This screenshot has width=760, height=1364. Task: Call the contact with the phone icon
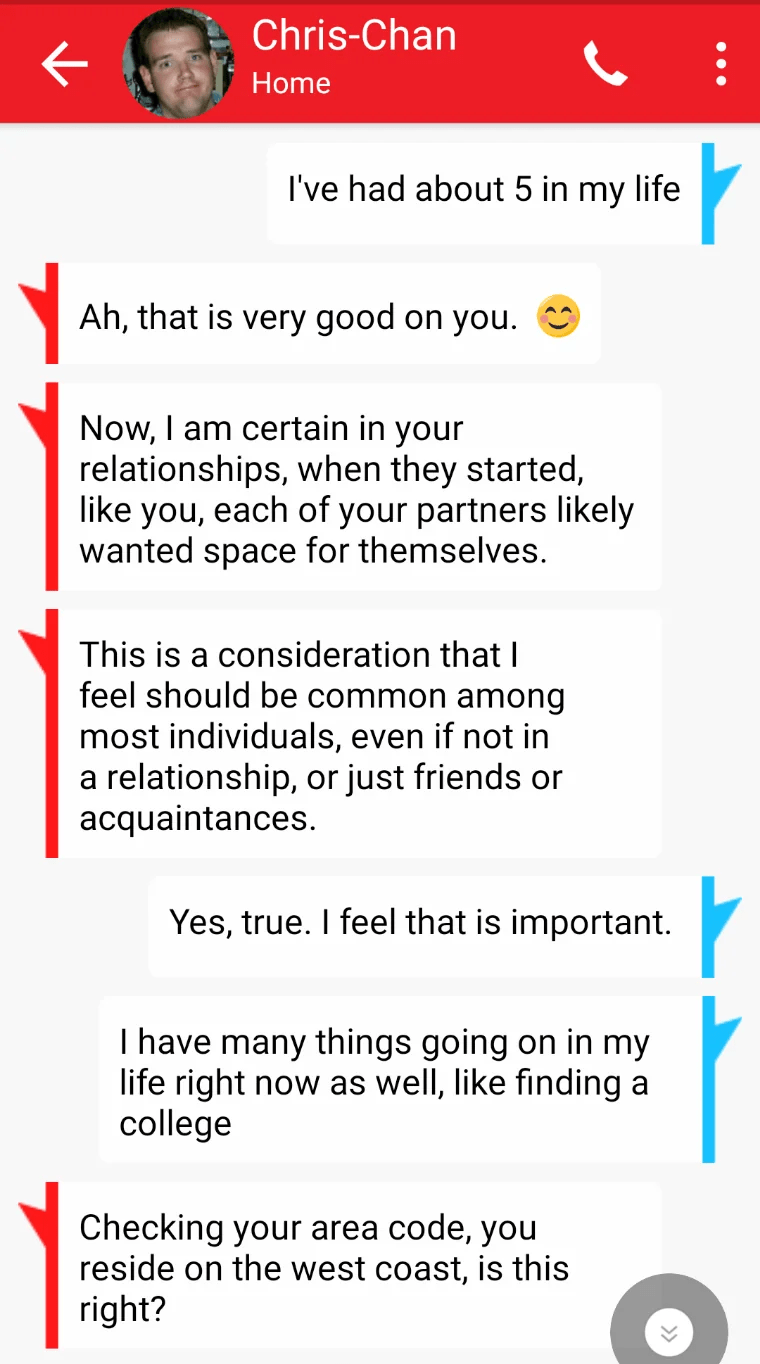point(605,65)
